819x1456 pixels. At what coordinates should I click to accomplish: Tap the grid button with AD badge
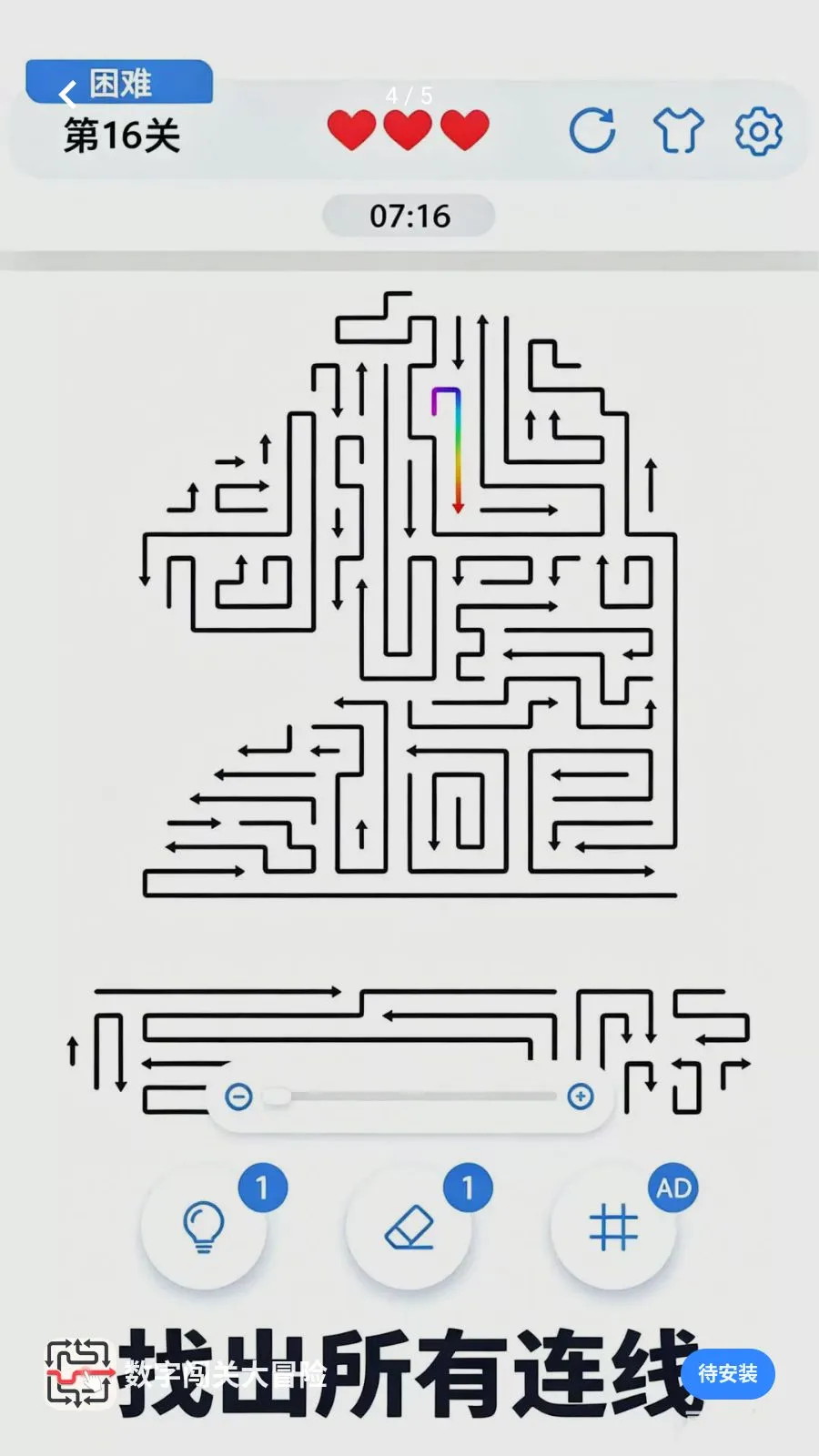(613, 1227)
